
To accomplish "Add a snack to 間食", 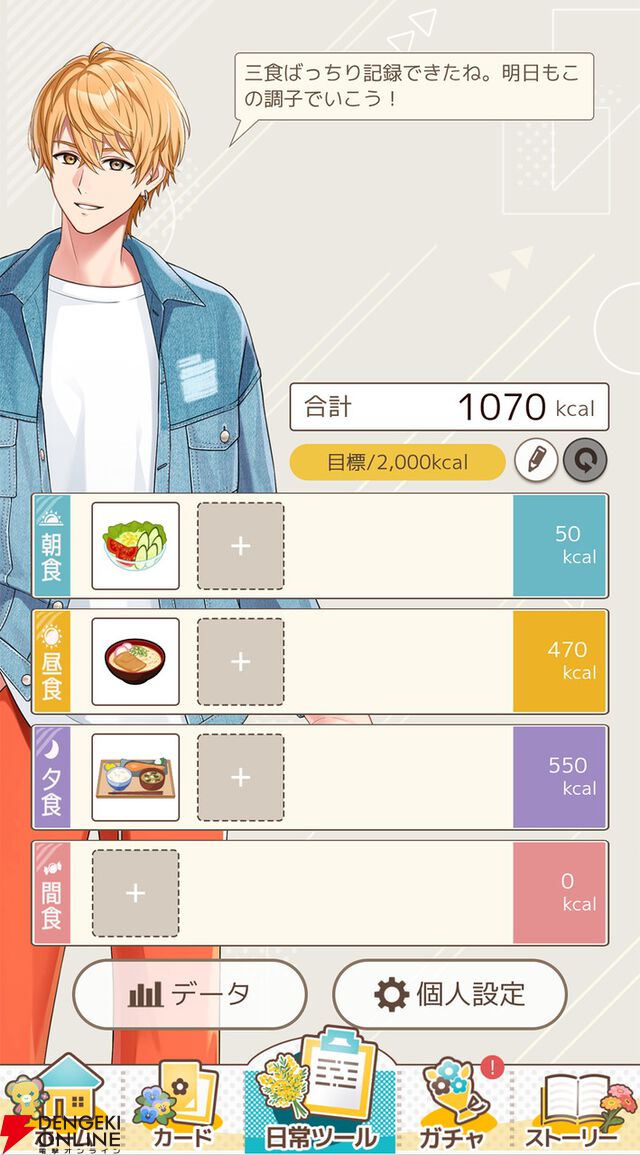I will (x=136, y=894).
